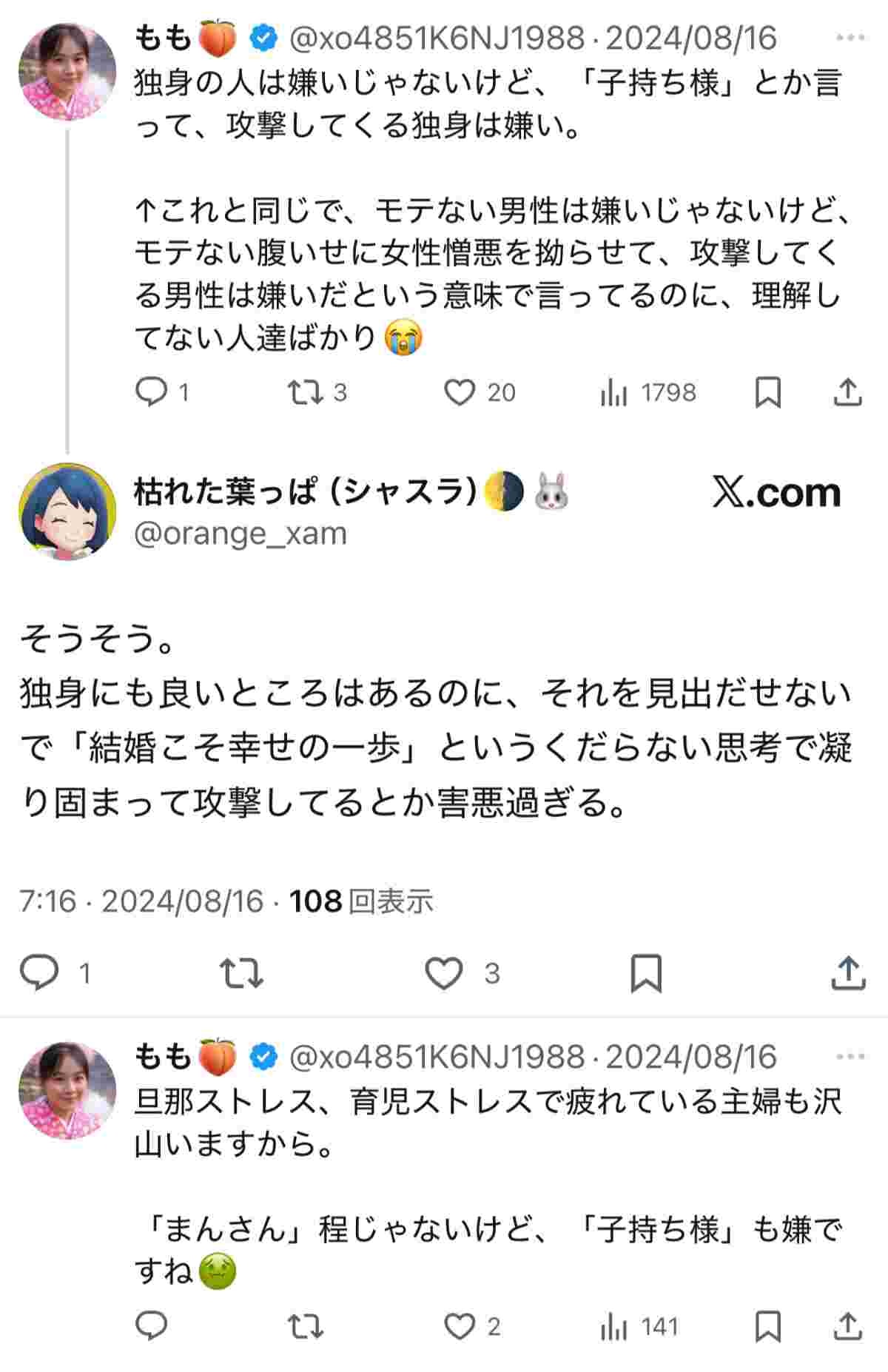Reply to 枯れた葉っぱ's post
The image size is (888, 1372).
(x=38, y=972)
